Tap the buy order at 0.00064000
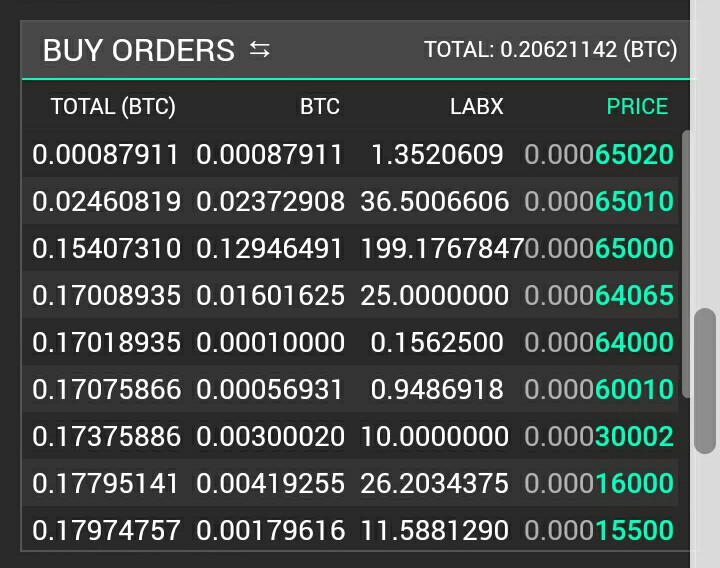 point(352,342)
